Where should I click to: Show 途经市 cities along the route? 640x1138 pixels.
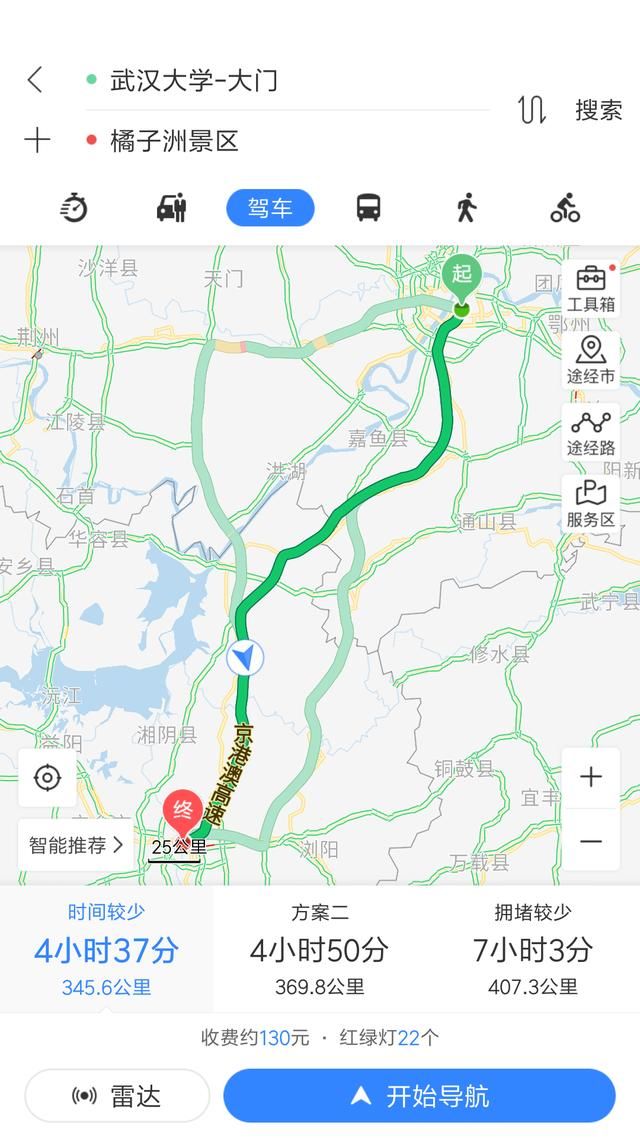(x=591, y=360)
